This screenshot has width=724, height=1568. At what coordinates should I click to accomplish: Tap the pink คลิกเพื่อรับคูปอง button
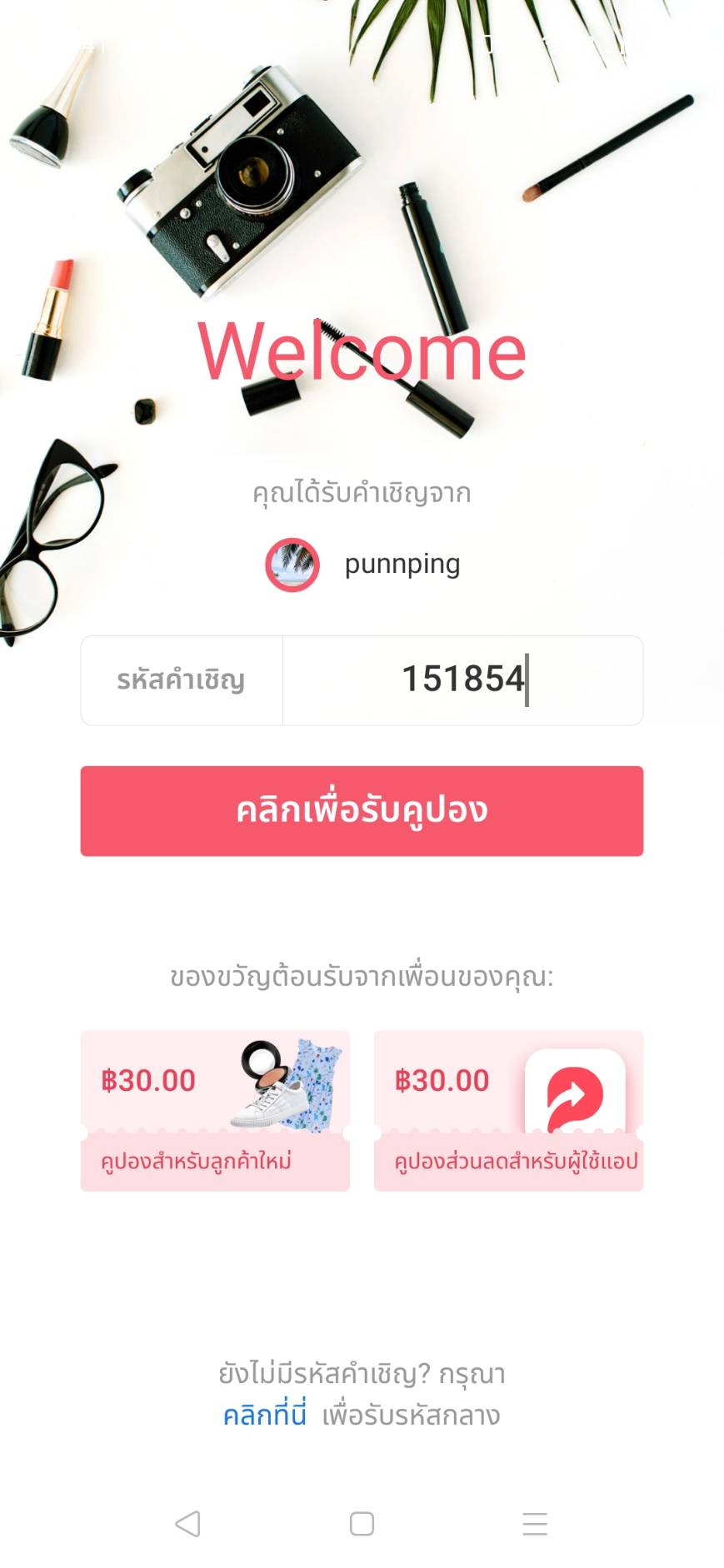click(x=362, y=810)
